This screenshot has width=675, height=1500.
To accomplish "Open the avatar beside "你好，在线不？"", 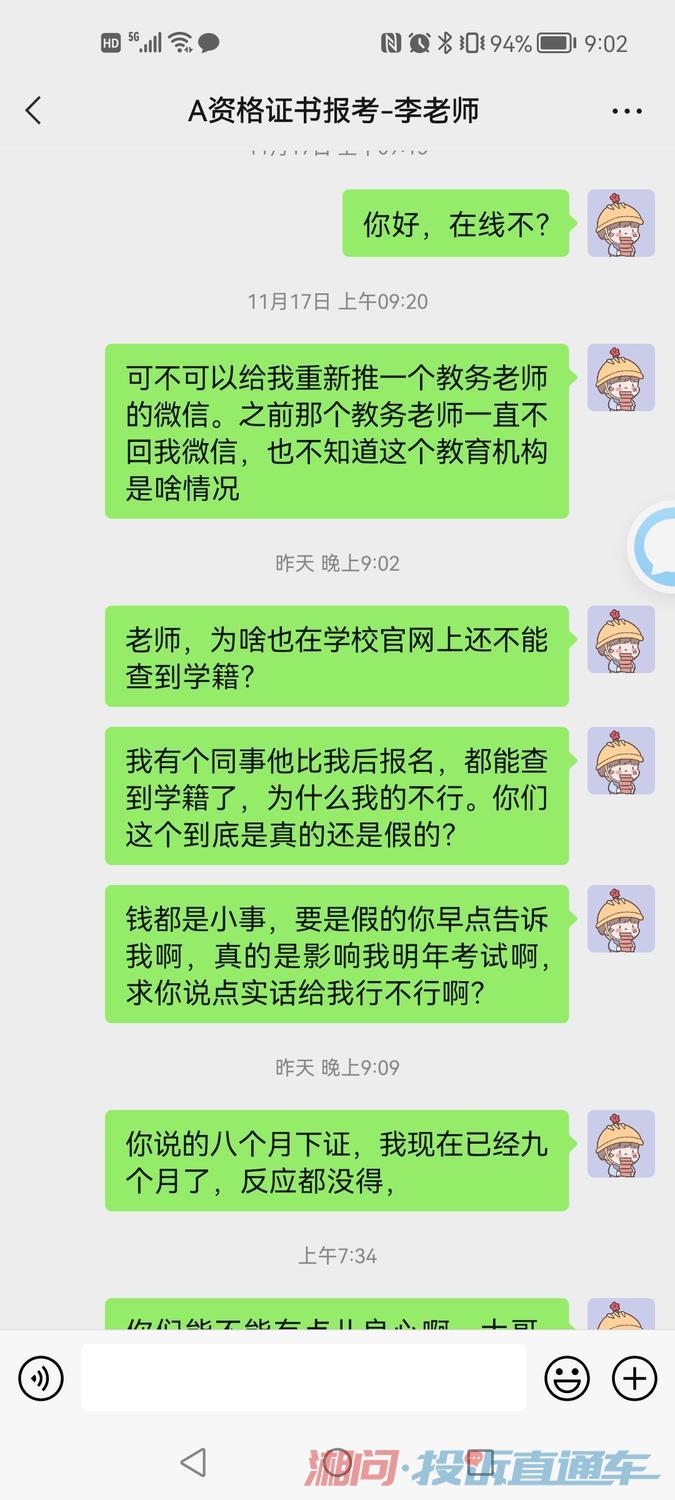I will pyautogui.click(x=621, y=223).
